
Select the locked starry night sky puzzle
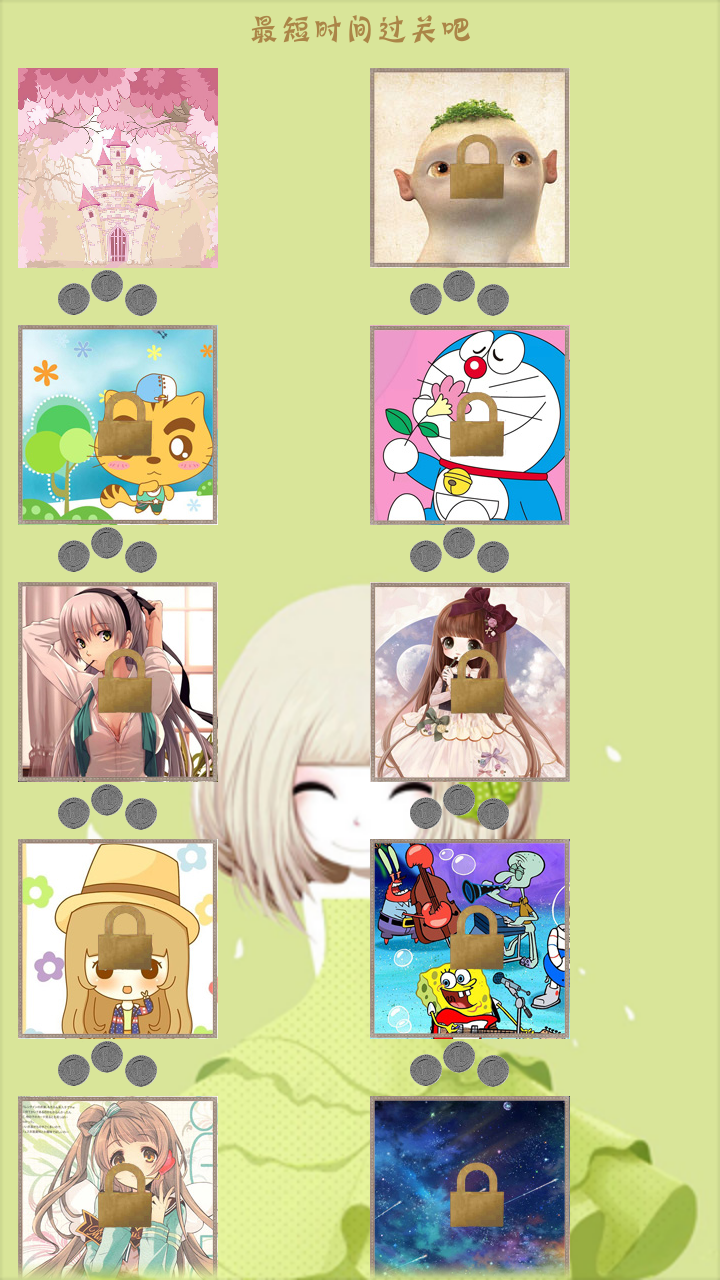[x=470, y=1188]
